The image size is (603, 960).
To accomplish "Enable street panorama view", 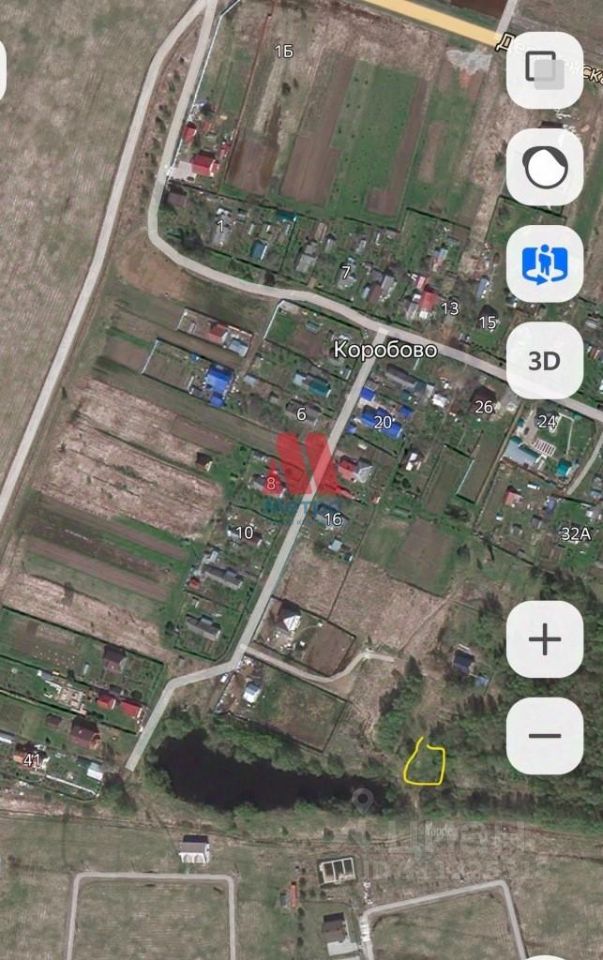I will 545,264.
